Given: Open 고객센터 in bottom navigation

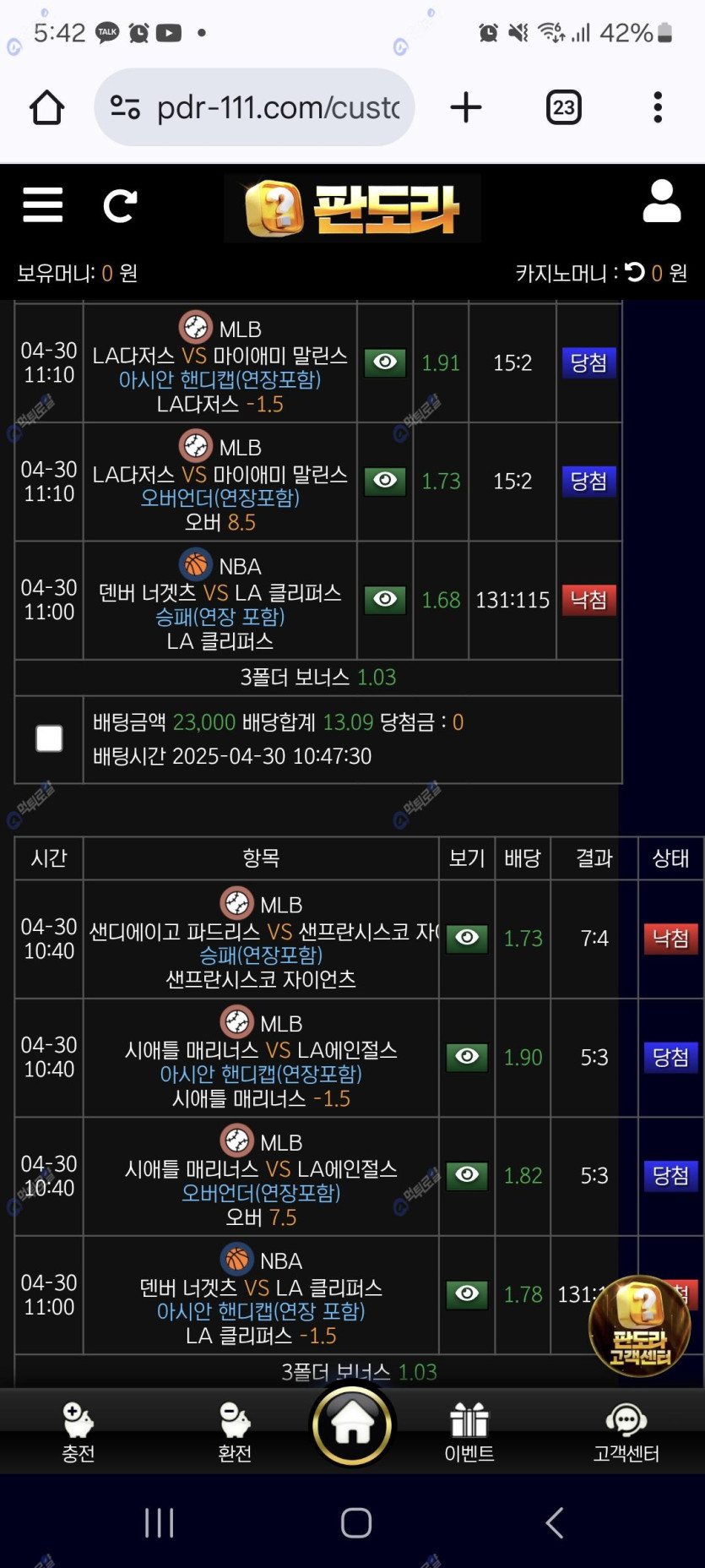Looking at the screenshot, I should 626,1431.
